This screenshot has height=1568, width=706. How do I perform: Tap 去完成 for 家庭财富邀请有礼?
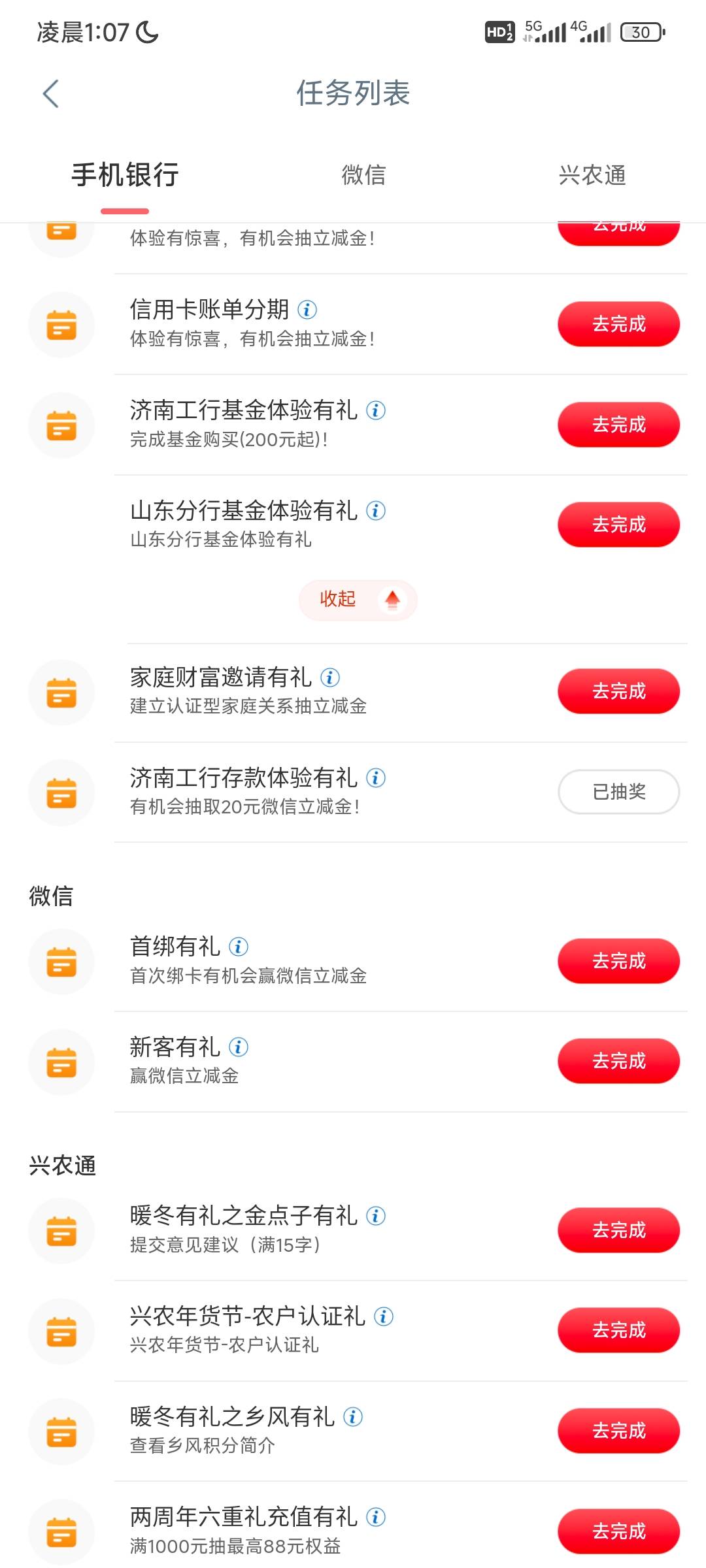pyautogui.click(x=618, y=691)
